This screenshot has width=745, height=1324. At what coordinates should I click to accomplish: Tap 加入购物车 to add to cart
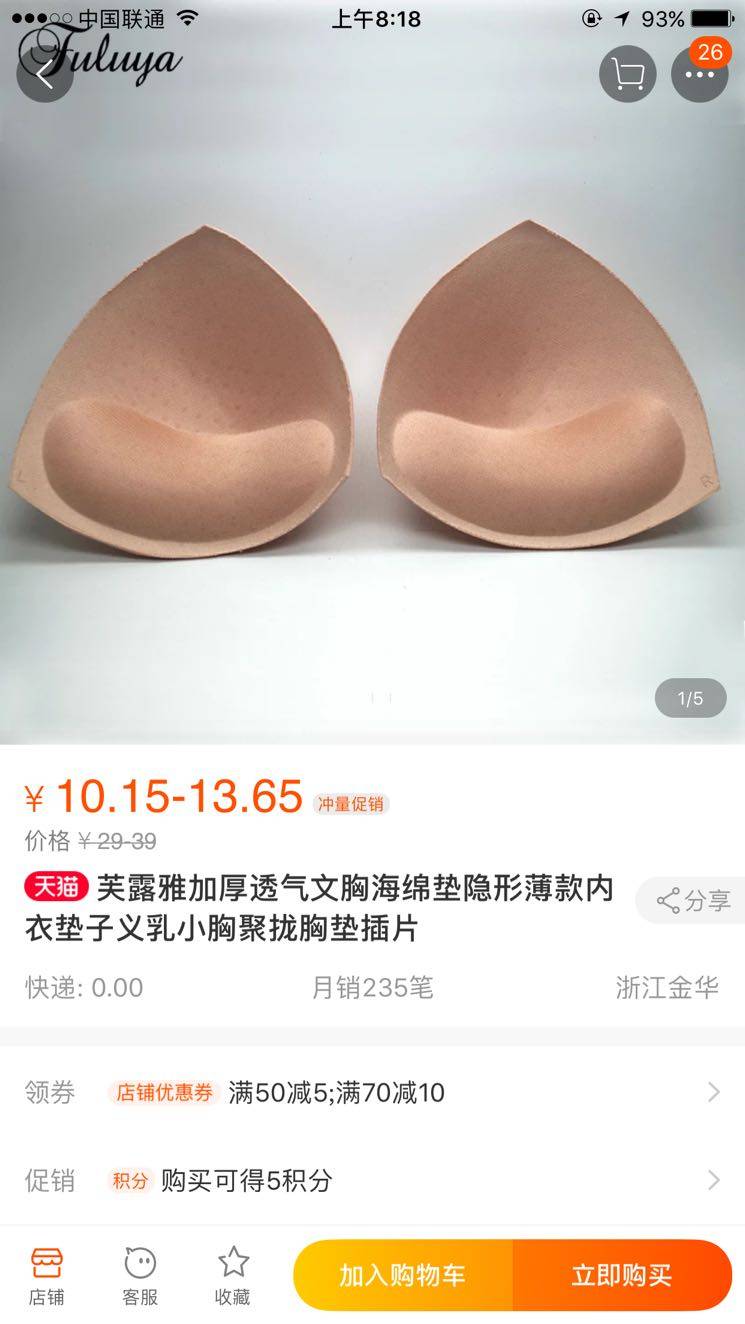point(403,1275)
